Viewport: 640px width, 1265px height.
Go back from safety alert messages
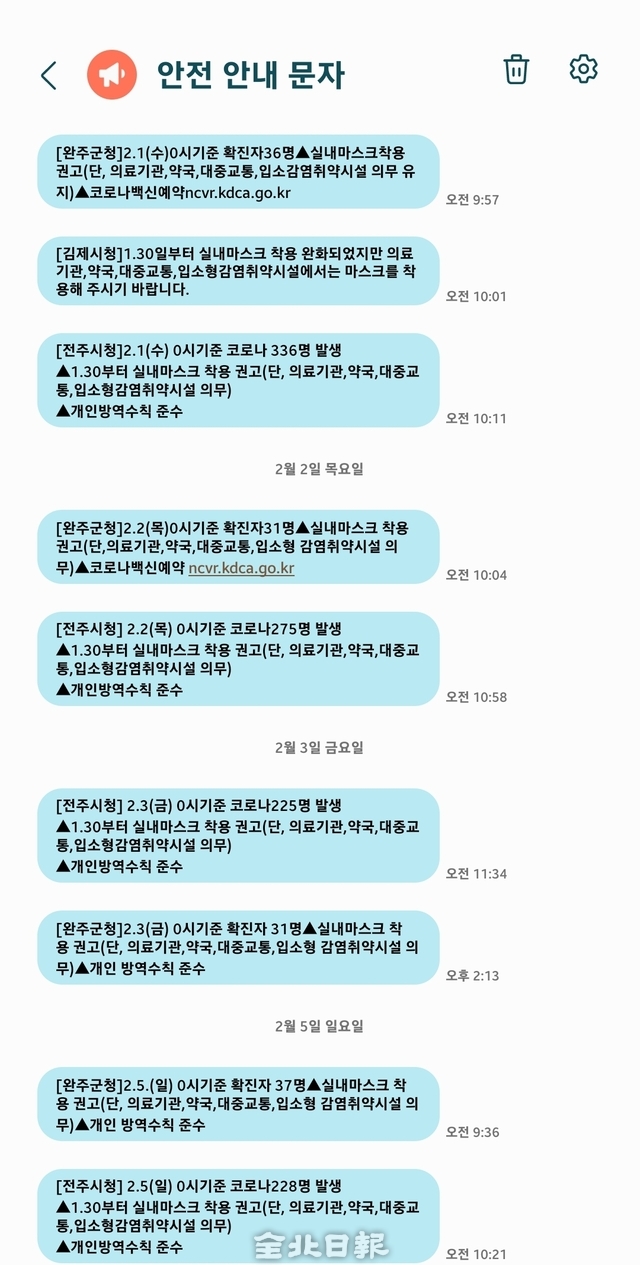click(x=48, y=75)
